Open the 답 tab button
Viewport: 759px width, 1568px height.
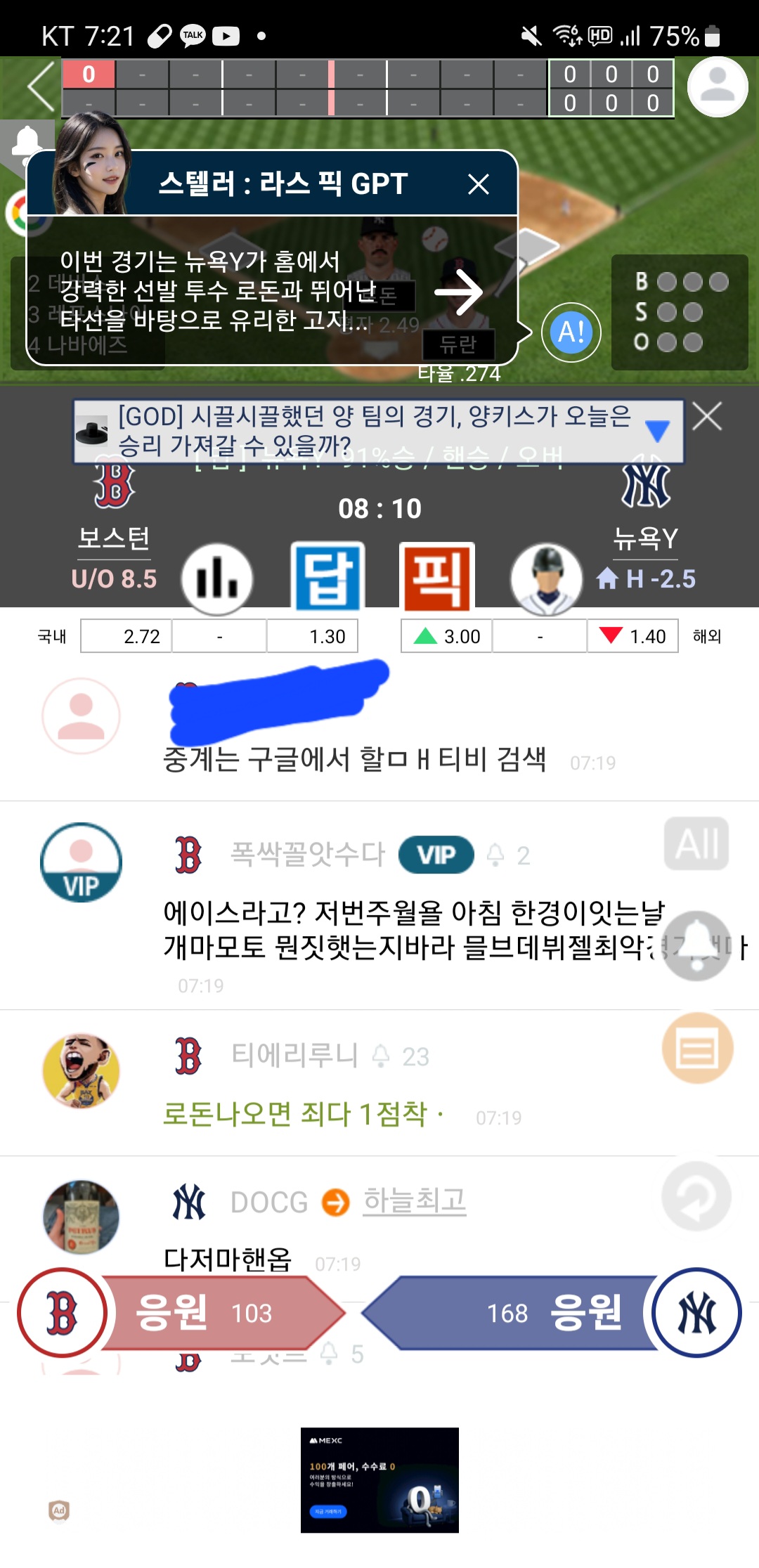327,576
